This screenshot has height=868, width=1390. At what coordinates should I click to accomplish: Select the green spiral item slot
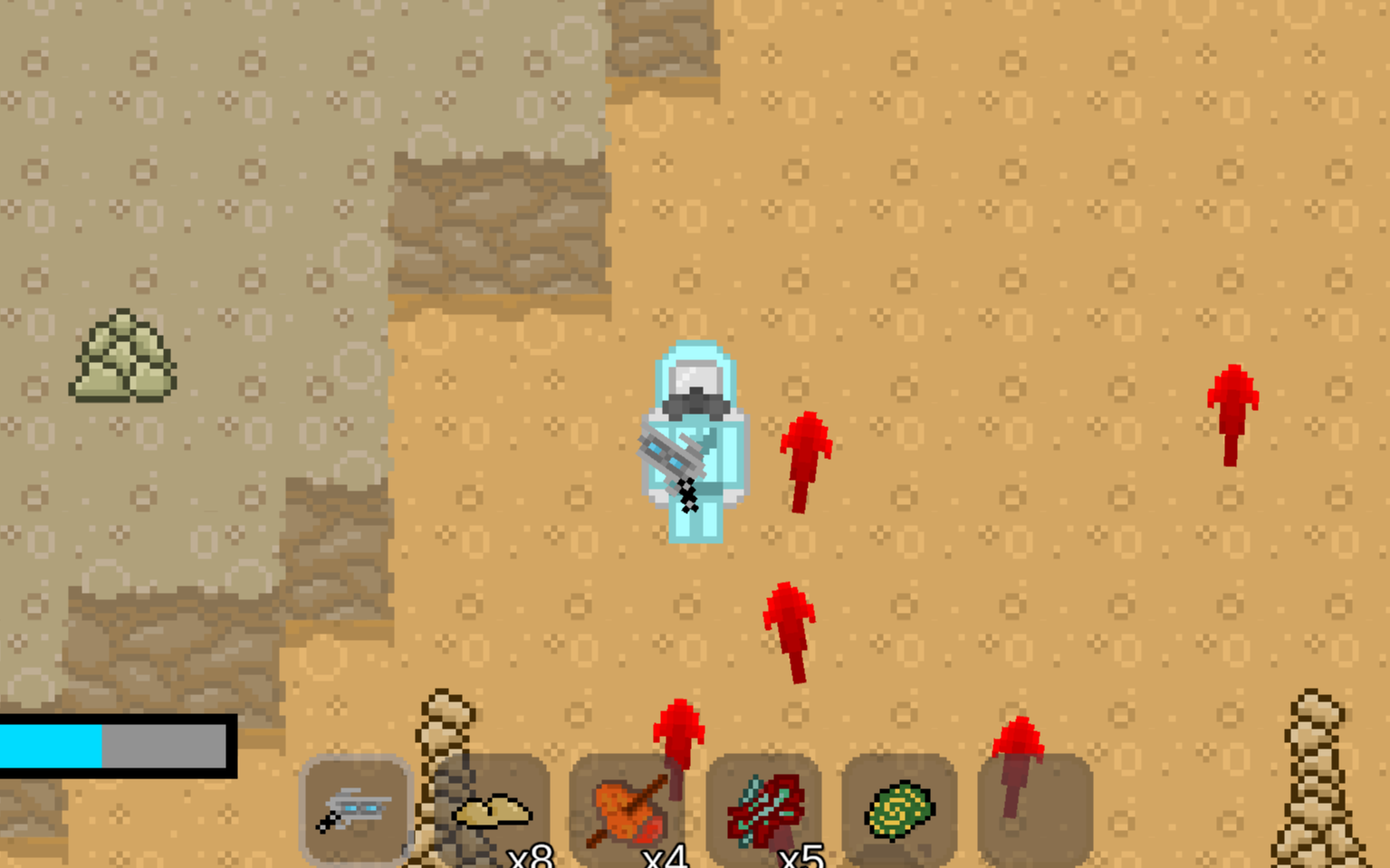899,808
